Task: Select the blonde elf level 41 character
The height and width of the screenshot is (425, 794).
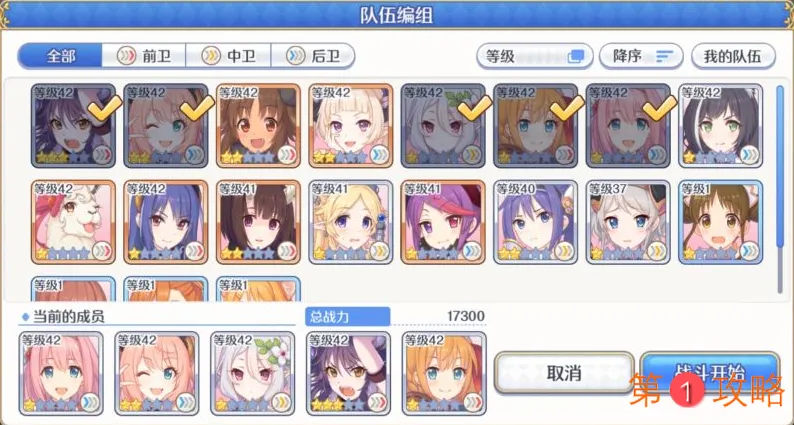Action: (x=350, y=222)
